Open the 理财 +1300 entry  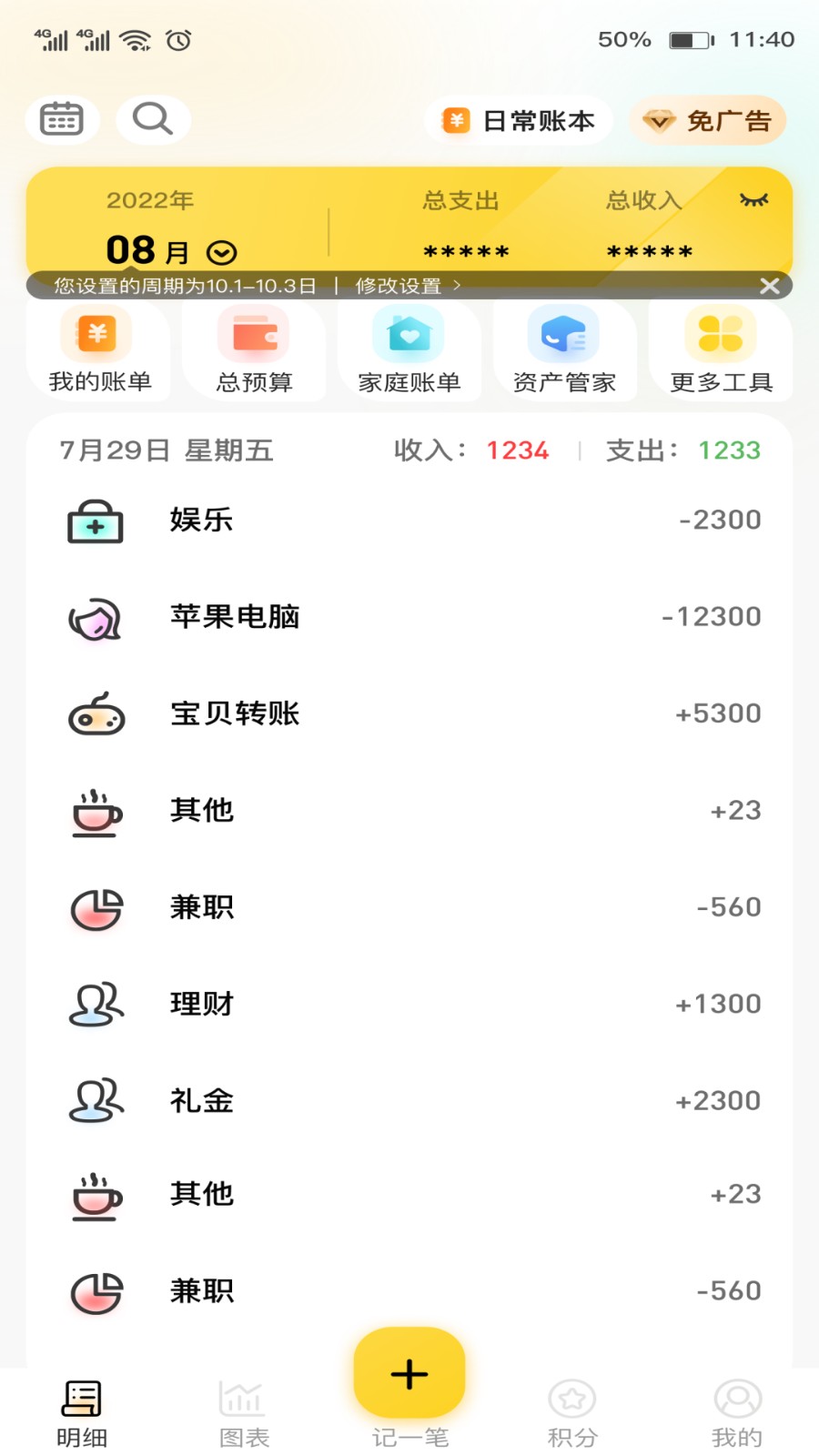coord(409,1004)
